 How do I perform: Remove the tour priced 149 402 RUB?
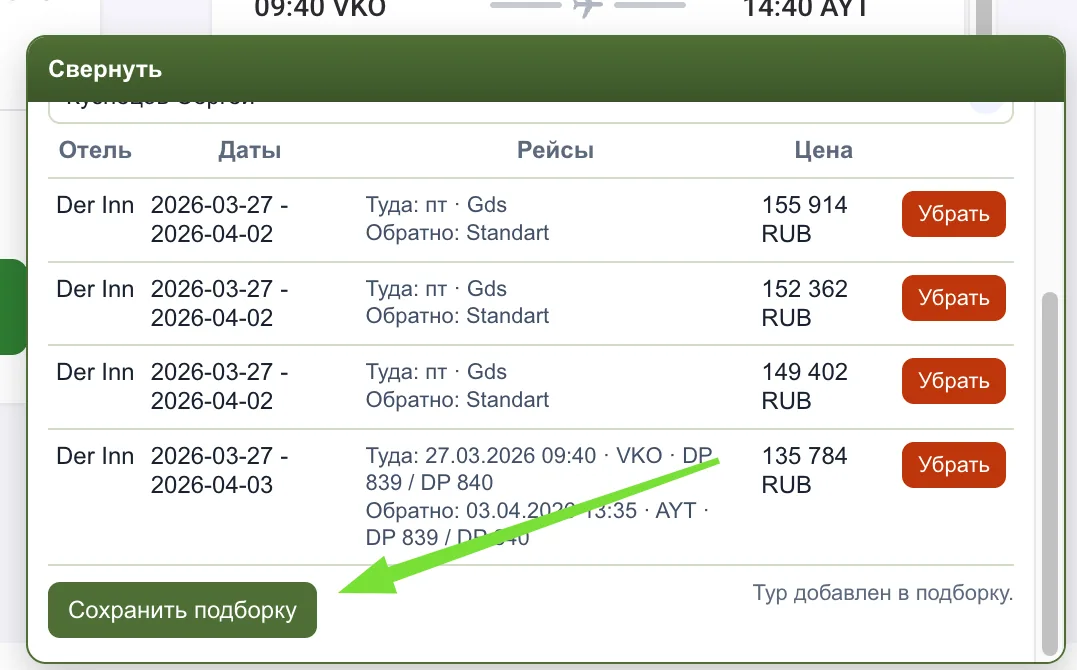pyautogui.click(x=953, y=381)
